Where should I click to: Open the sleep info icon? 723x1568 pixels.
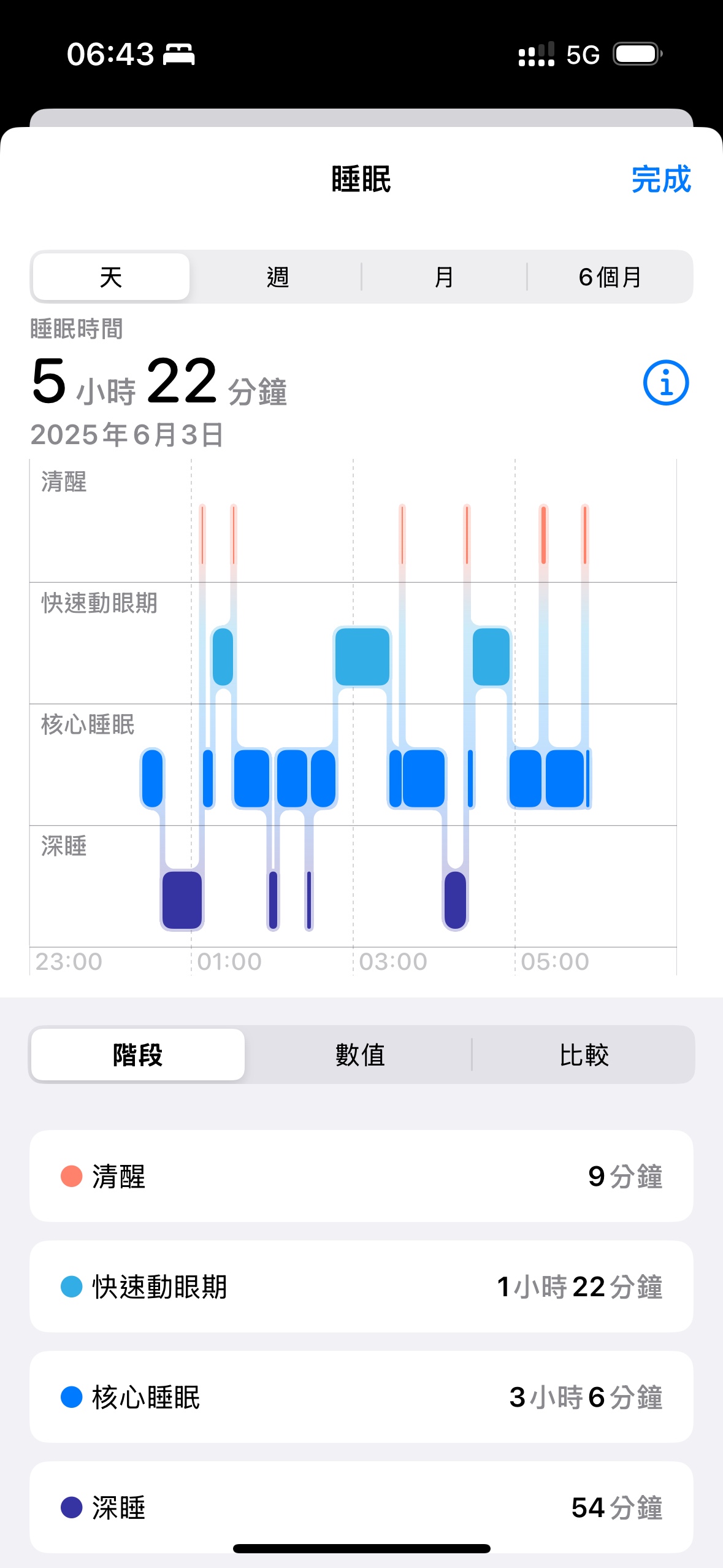tap(666, 383)
